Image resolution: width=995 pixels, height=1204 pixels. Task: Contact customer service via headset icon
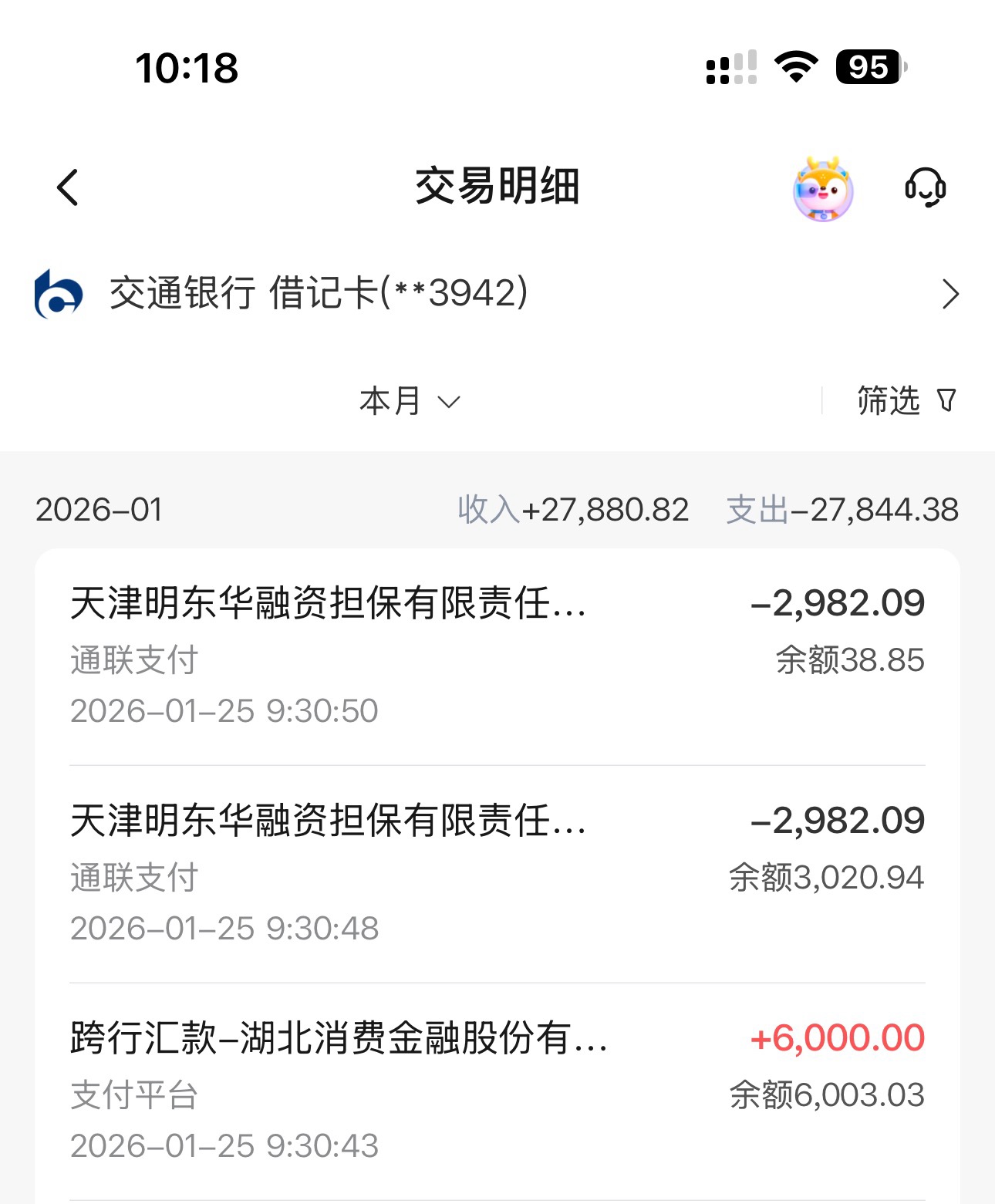tap(925, 187)
